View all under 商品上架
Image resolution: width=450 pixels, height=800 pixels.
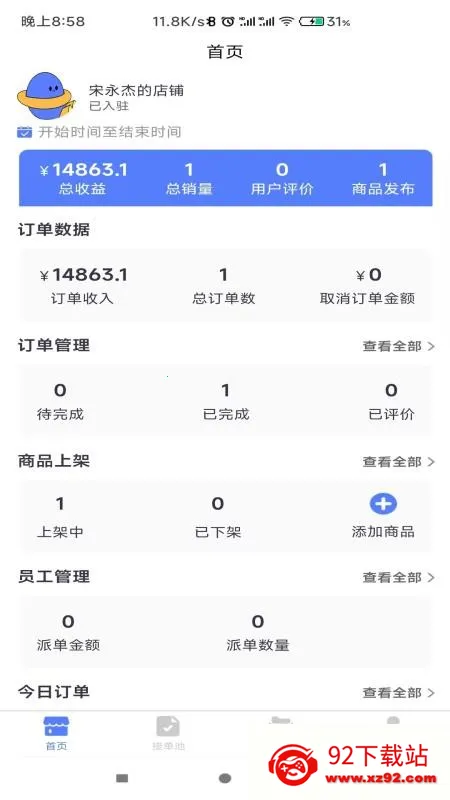tap(398, 462)
